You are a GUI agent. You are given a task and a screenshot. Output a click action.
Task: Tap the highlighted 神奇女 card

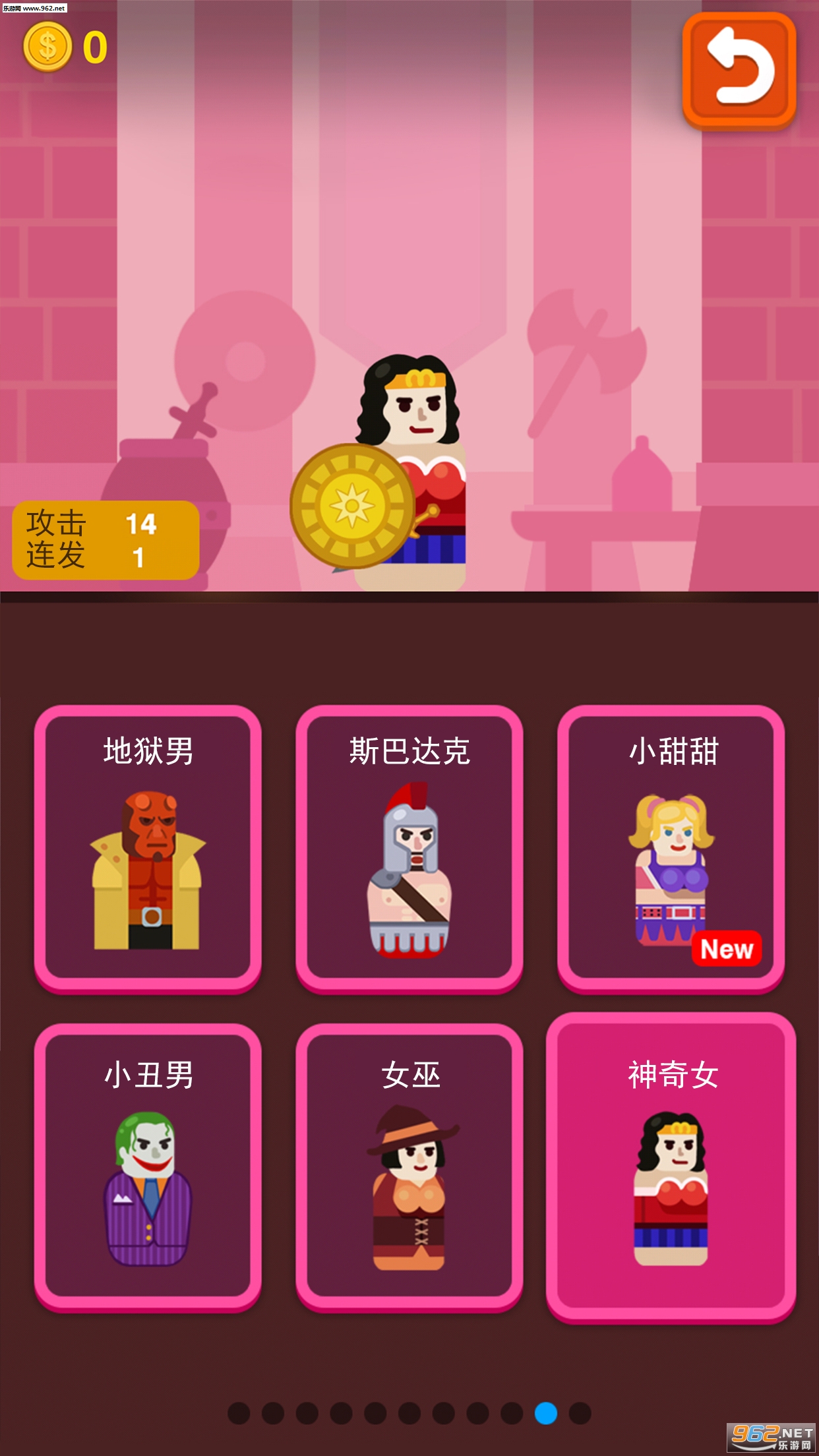671,1166
